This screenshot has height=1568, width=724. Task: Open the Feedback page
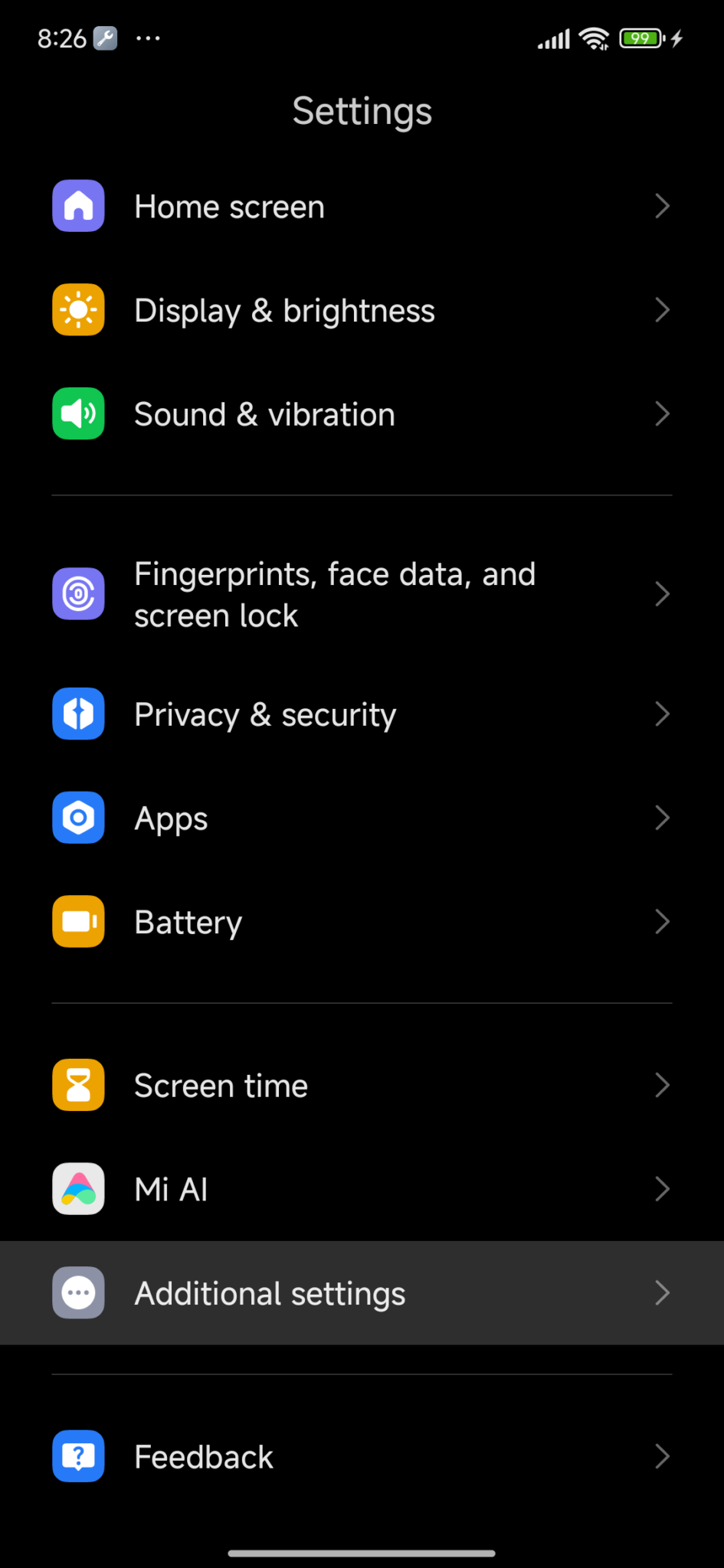coord(362,1456)
